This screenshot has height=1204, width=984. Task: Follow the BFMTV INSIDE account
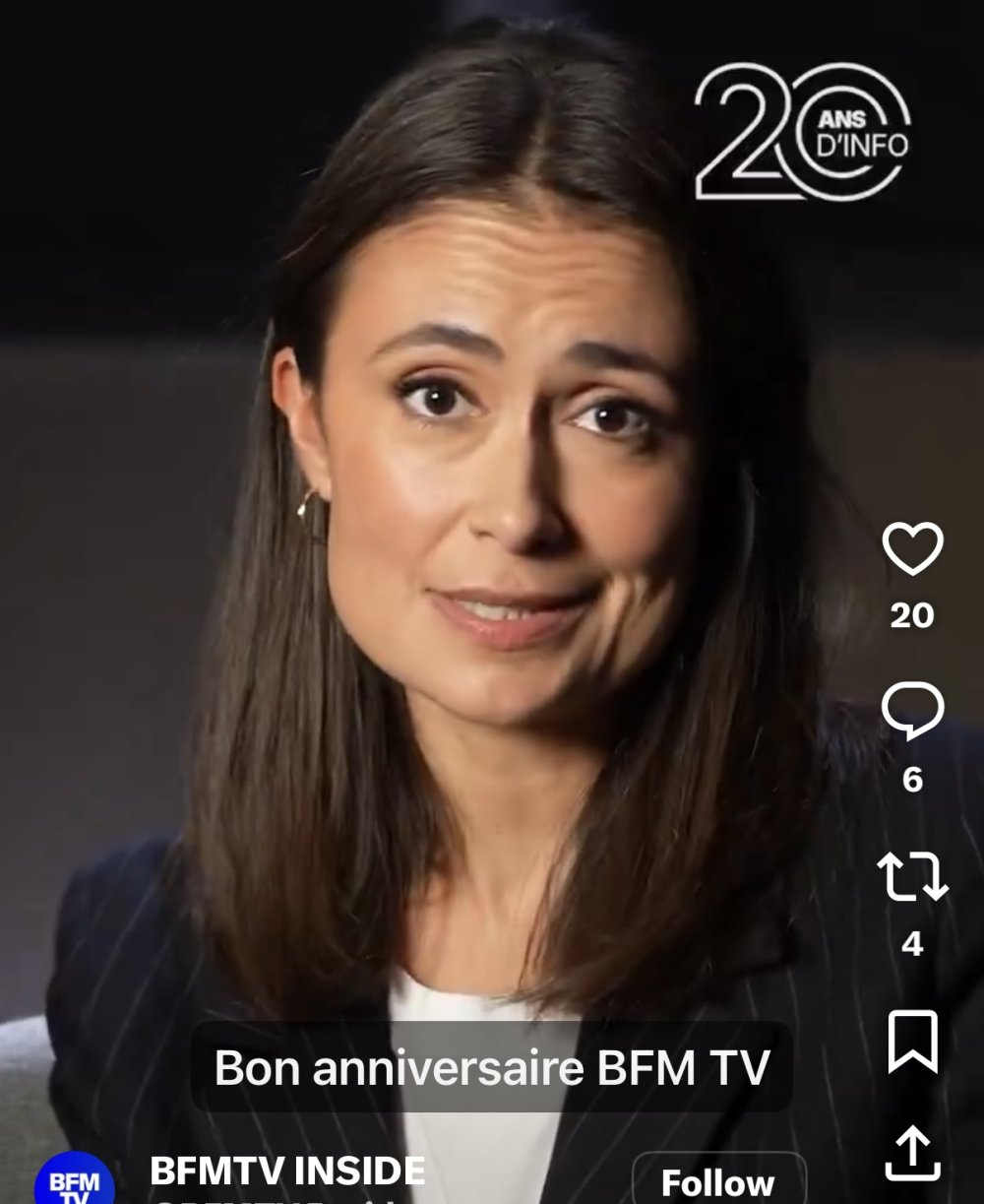click(718, 1180)
